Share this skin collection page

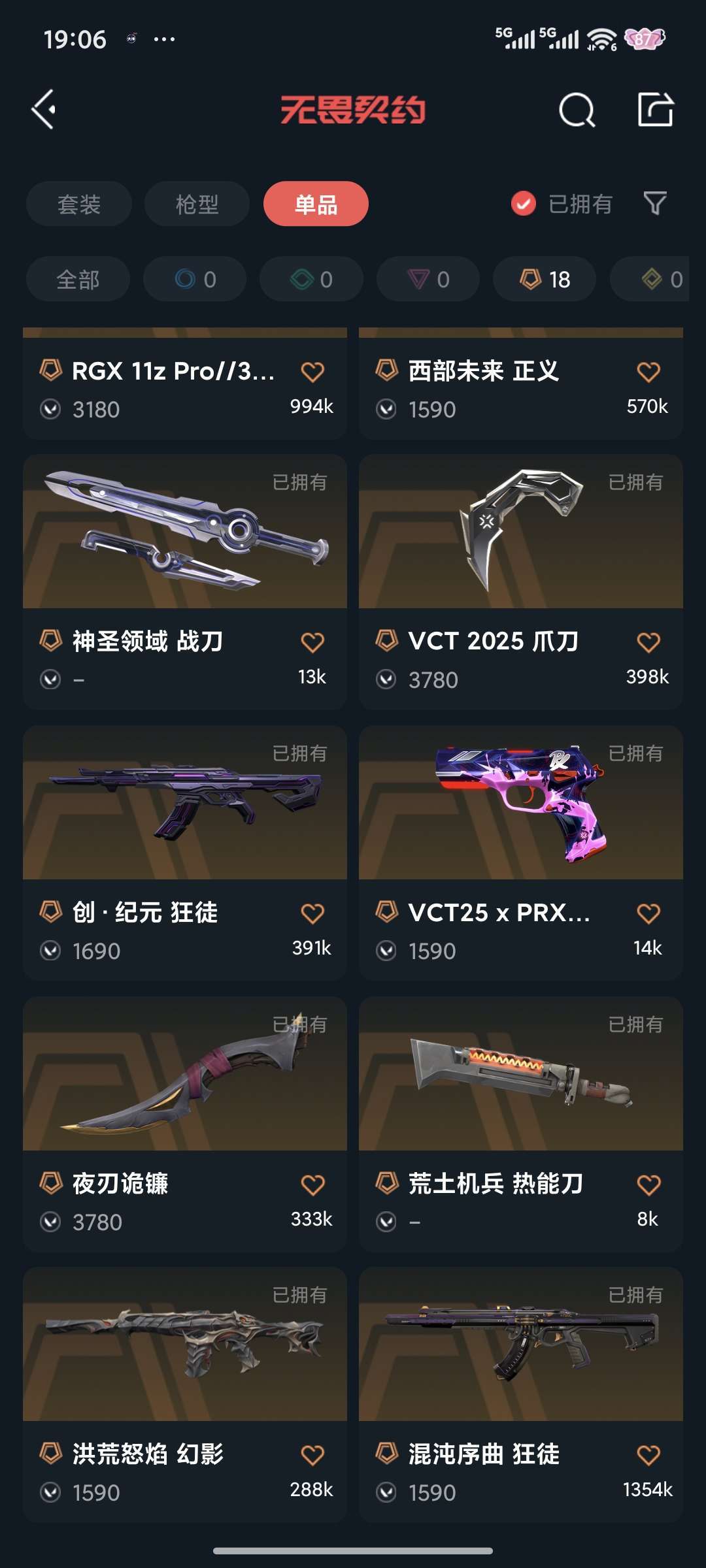[655, 109]
